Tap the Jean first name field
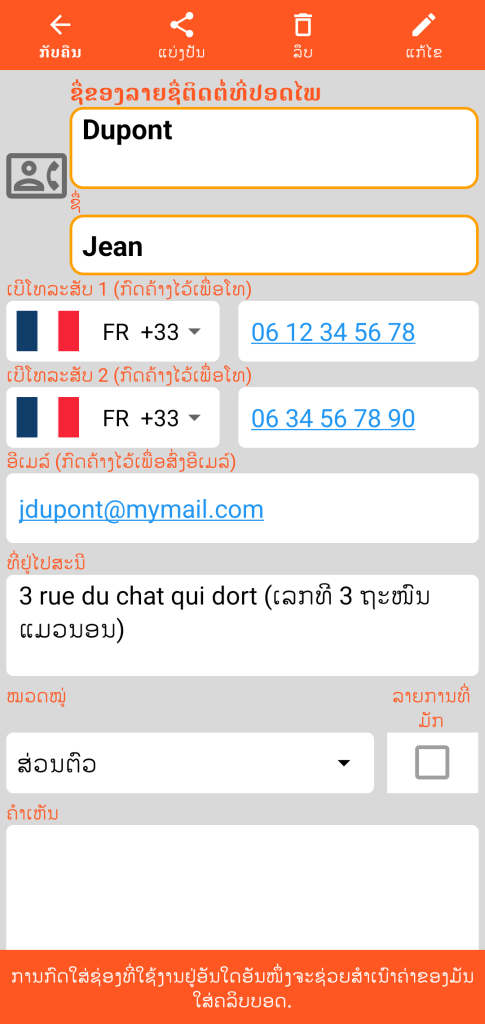 (274, 246)
